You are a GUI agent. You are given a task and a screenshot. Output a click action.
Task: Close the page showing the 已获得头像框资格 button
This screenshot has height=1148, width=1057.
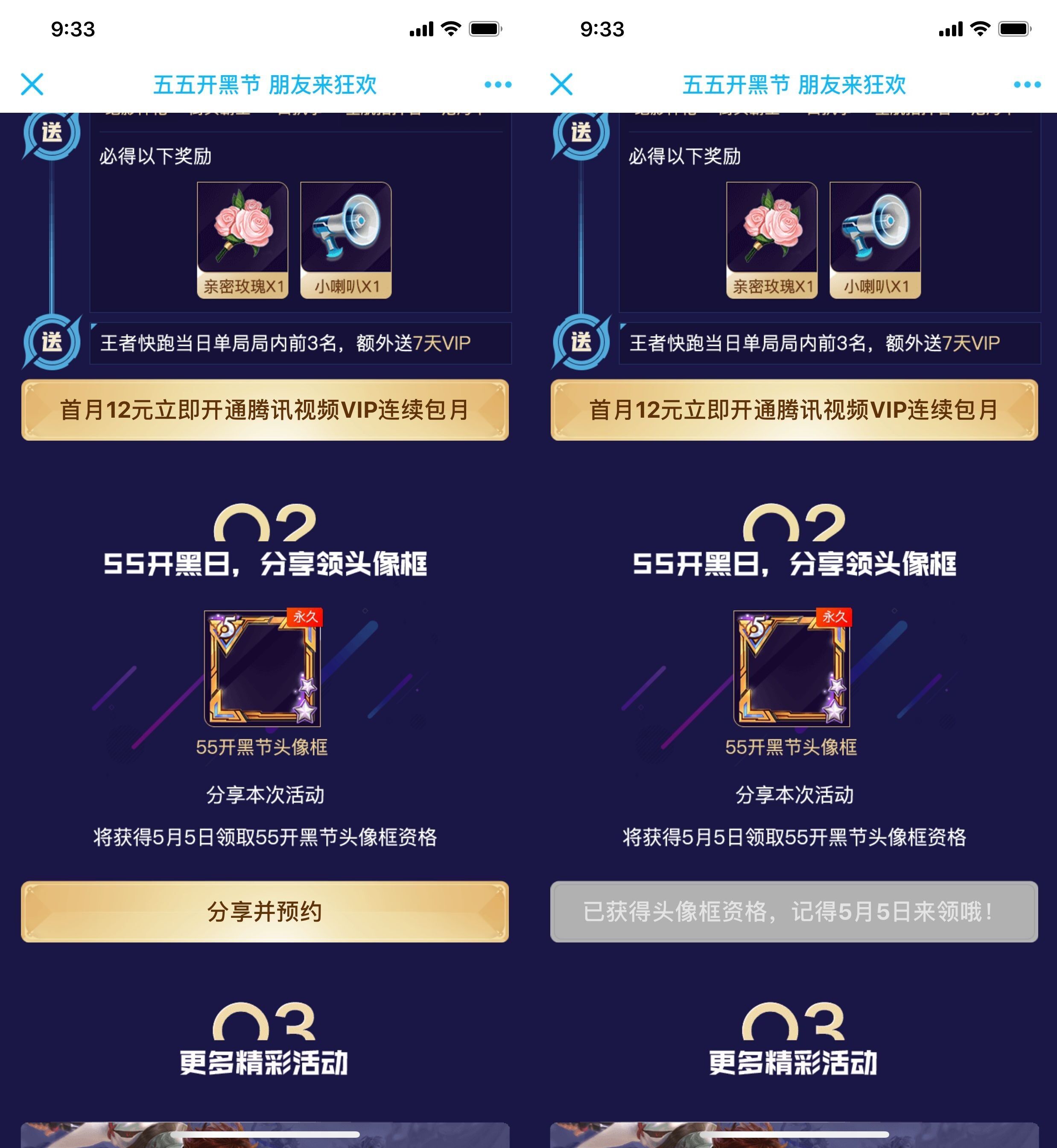[561, 85]
